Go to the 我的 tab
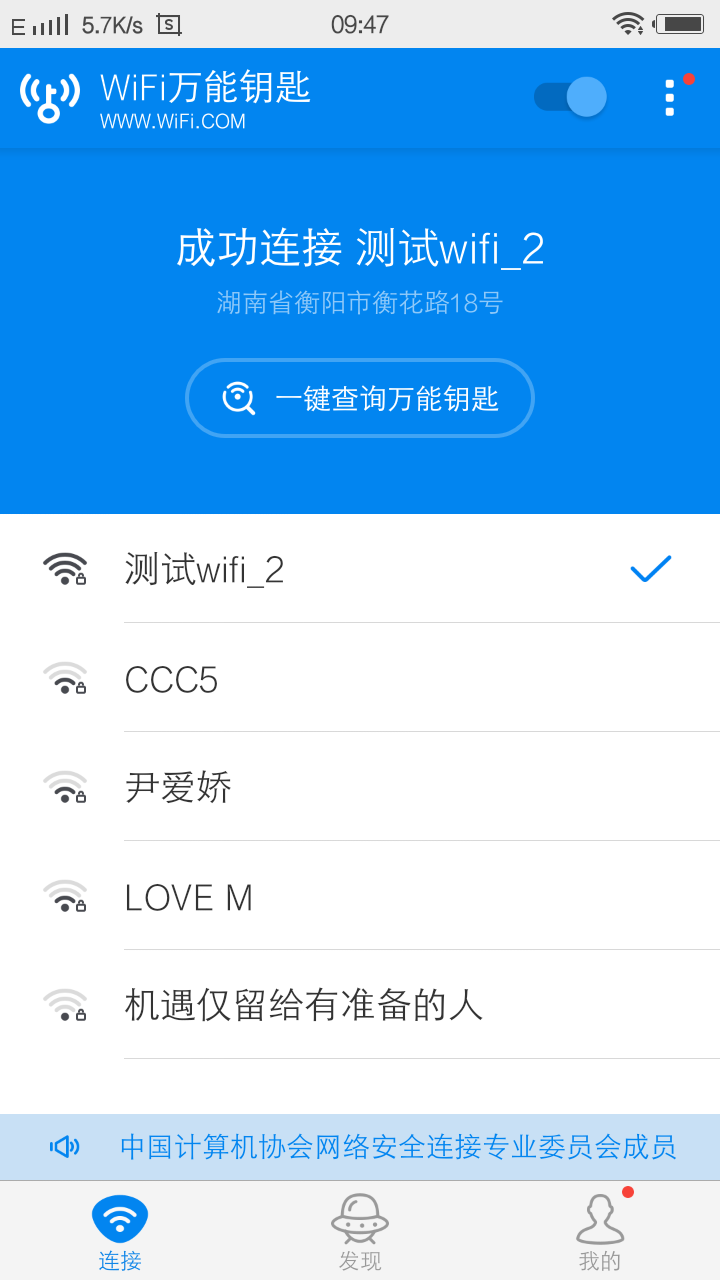 (600, 1232)
